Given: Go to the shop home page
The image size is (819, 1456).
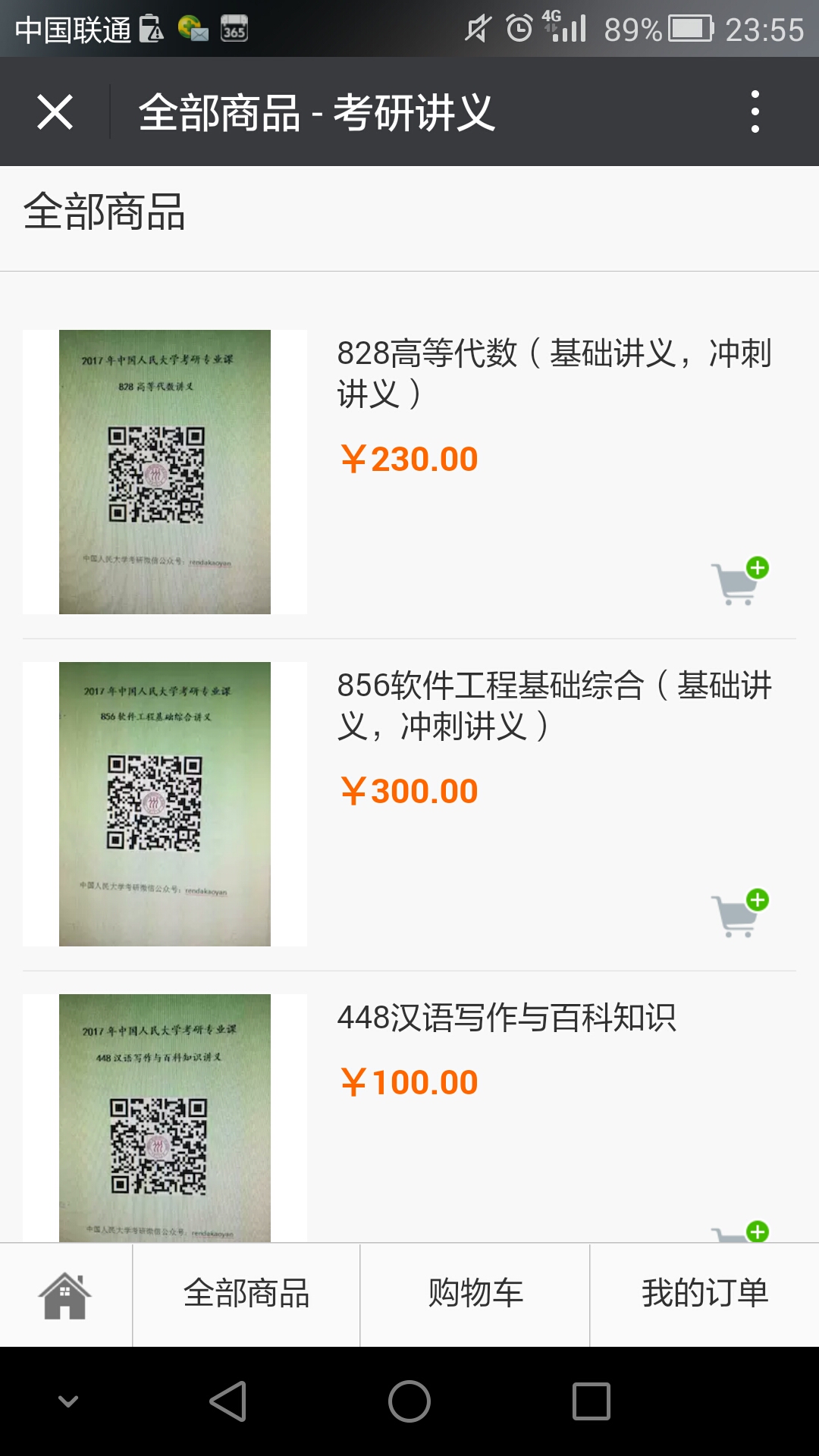Looking at the screenshot, I should click(65, 1294).
